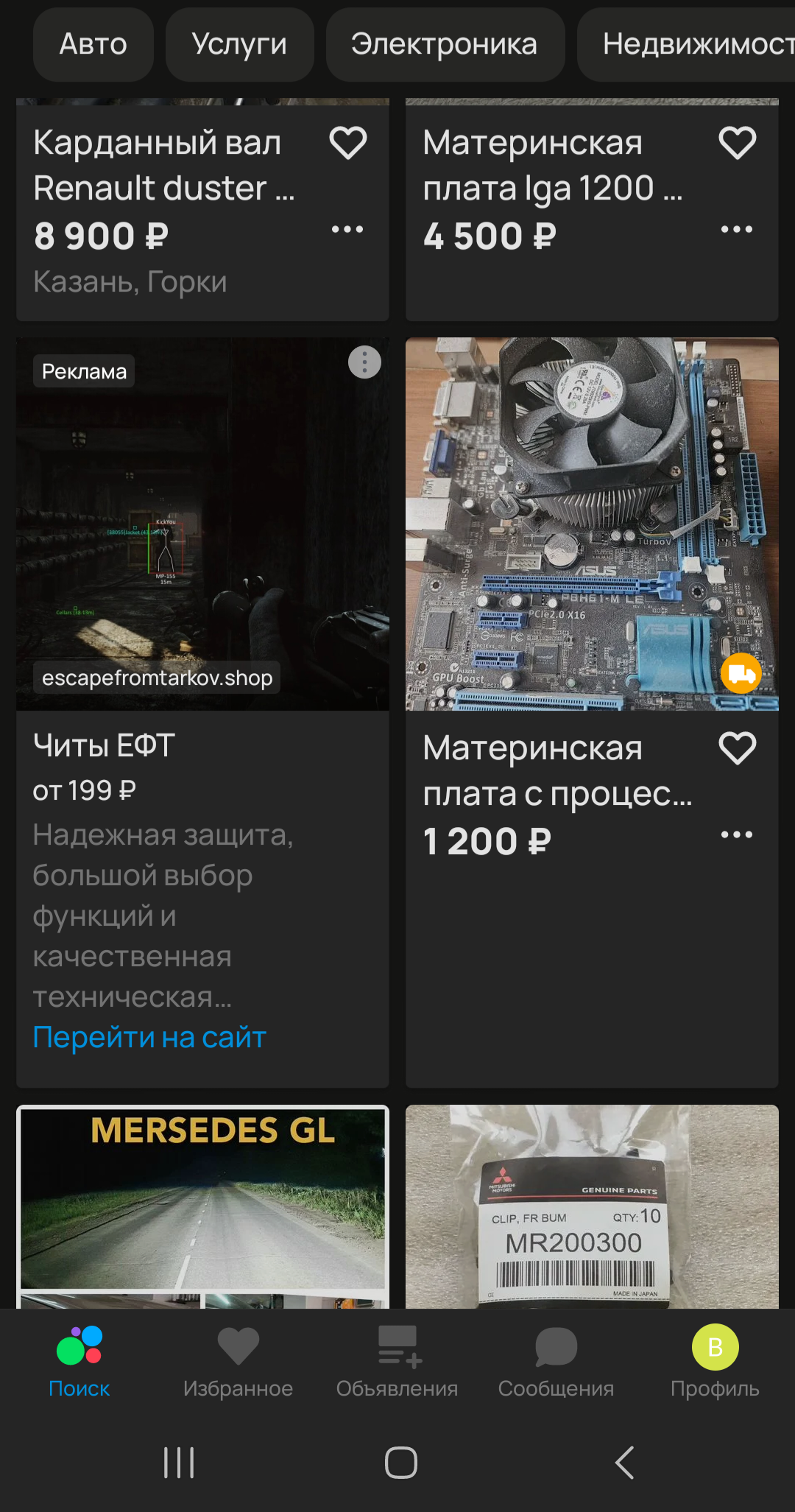
Task: Go back with the system back button
Action: coord(624,1463)
